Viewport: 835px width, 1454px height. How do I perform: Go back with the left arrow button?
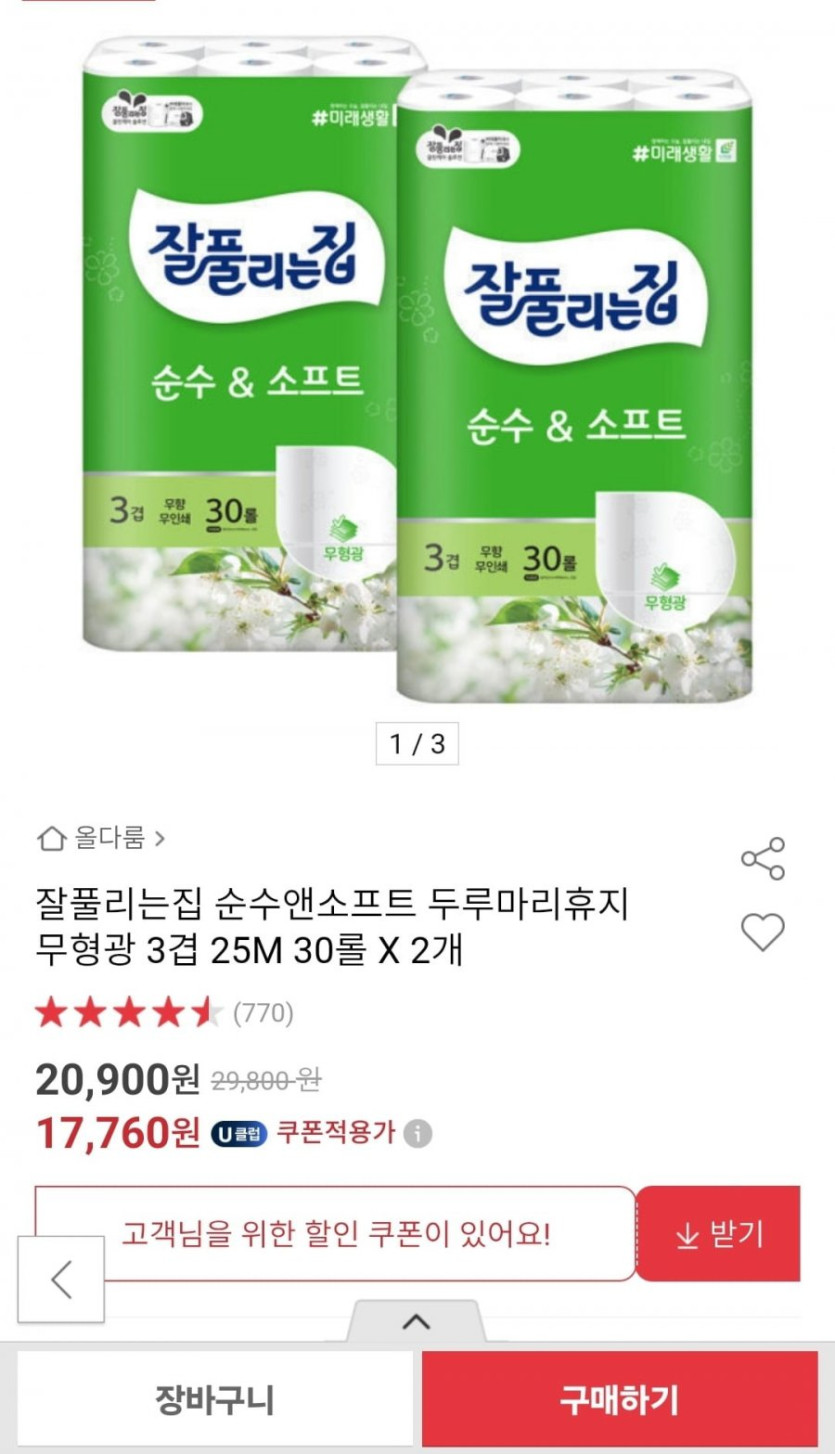coord(61,1280)
